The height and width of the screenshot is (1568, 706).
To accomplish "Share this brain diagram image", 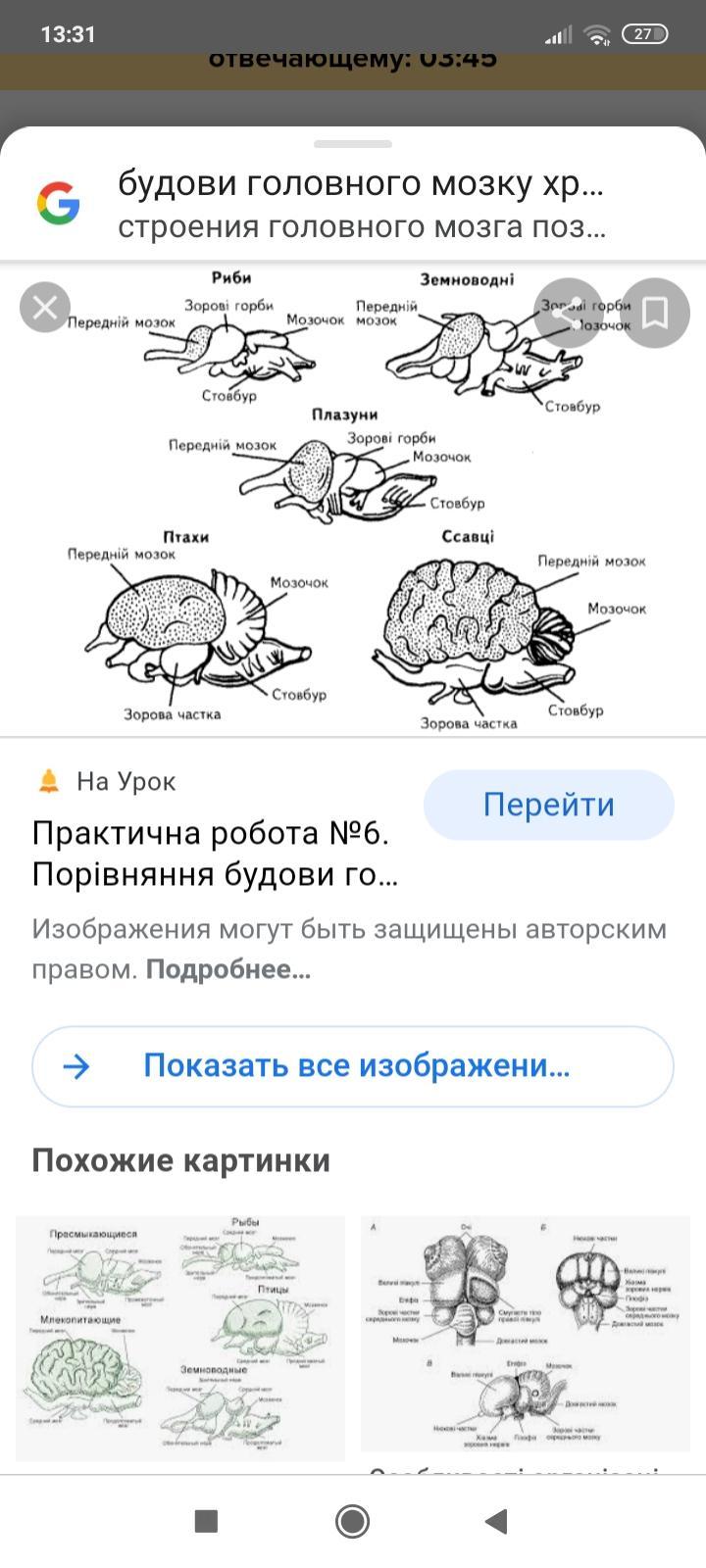I will point(571,313).
